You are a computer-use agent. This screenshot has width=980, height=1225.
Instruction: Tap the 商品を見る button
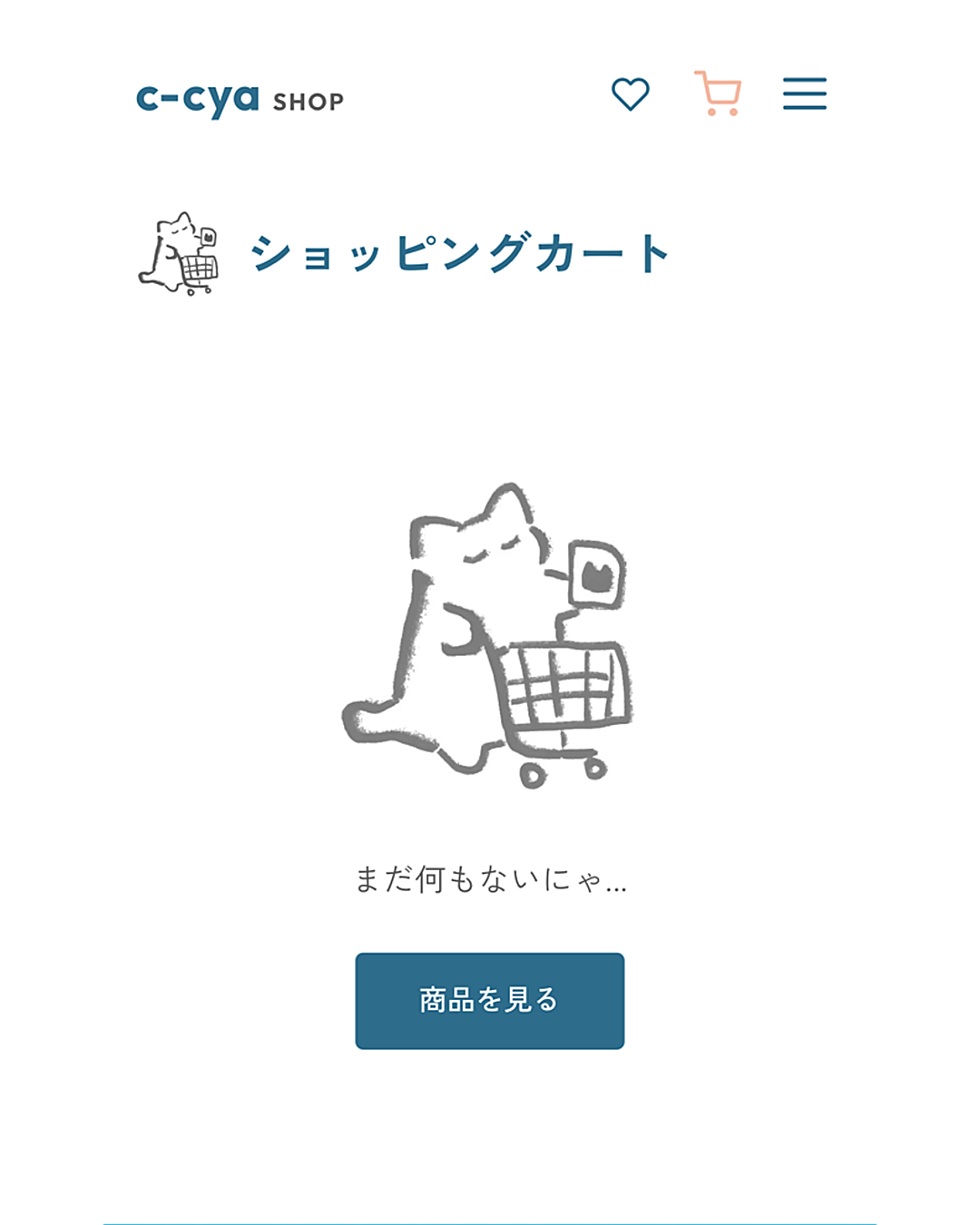pos(489,1000)
